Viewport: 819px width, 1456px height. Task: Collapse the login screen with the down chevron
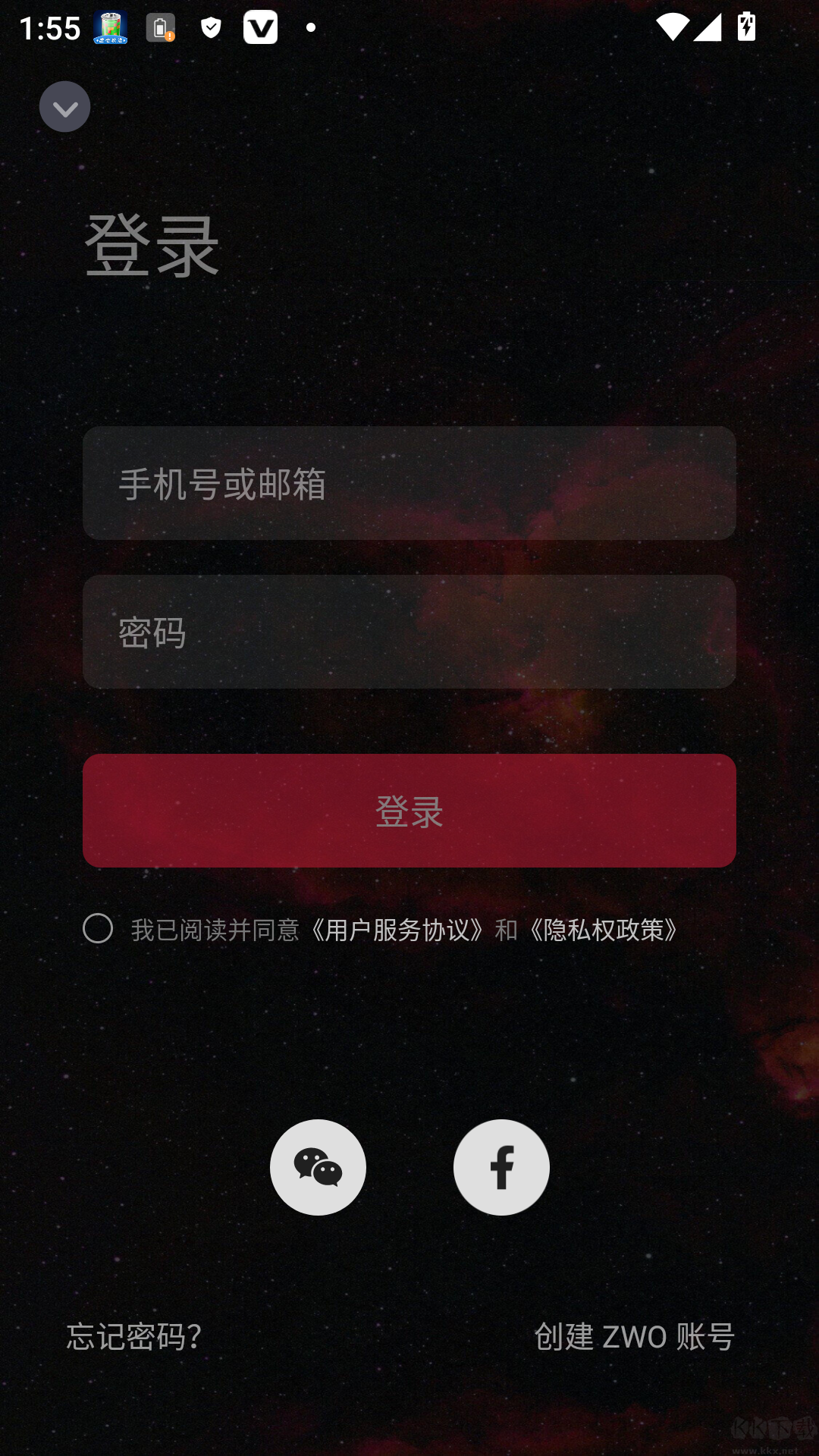tap(64, 107)
